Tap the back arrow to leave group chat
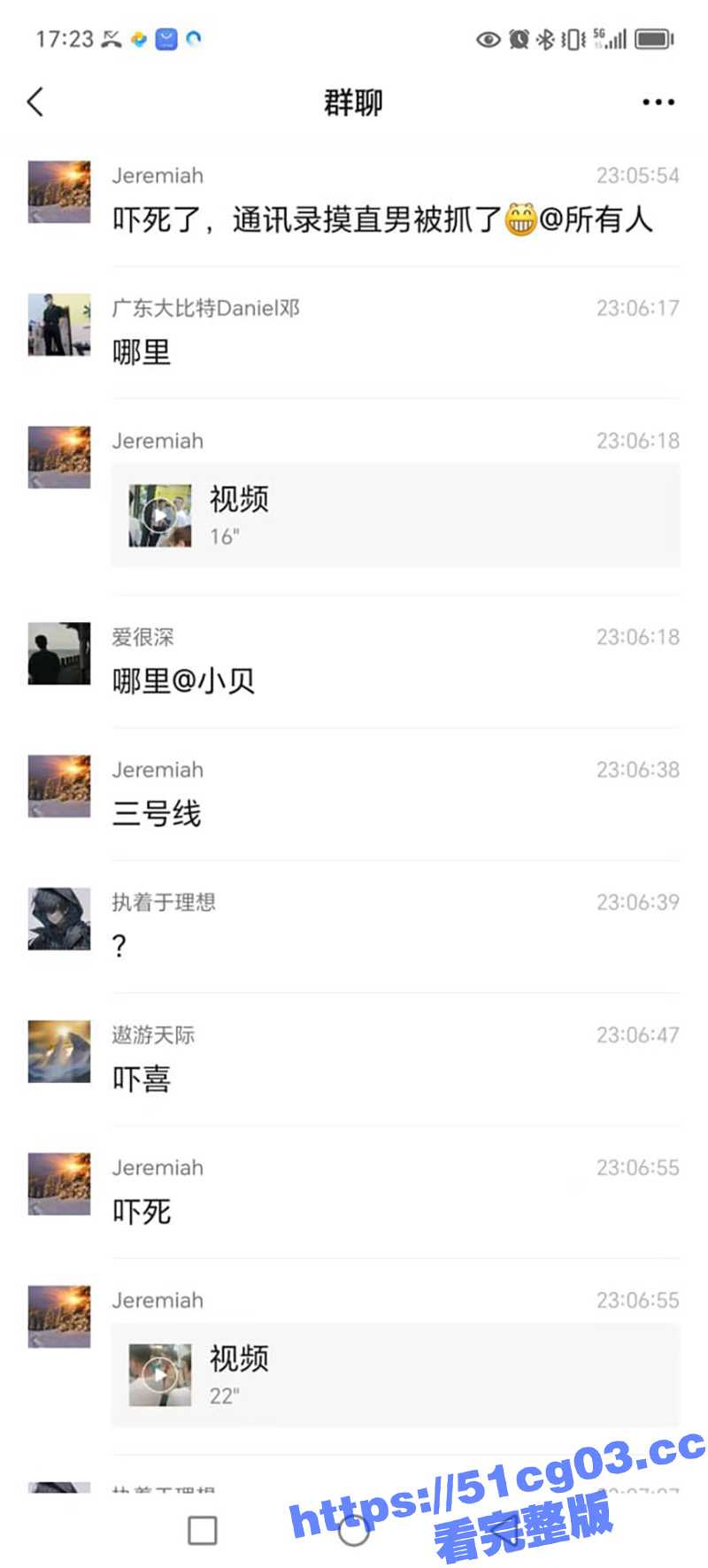This screenshot has height=1568, width=708. pyautogui.click(x=35, y=102)
